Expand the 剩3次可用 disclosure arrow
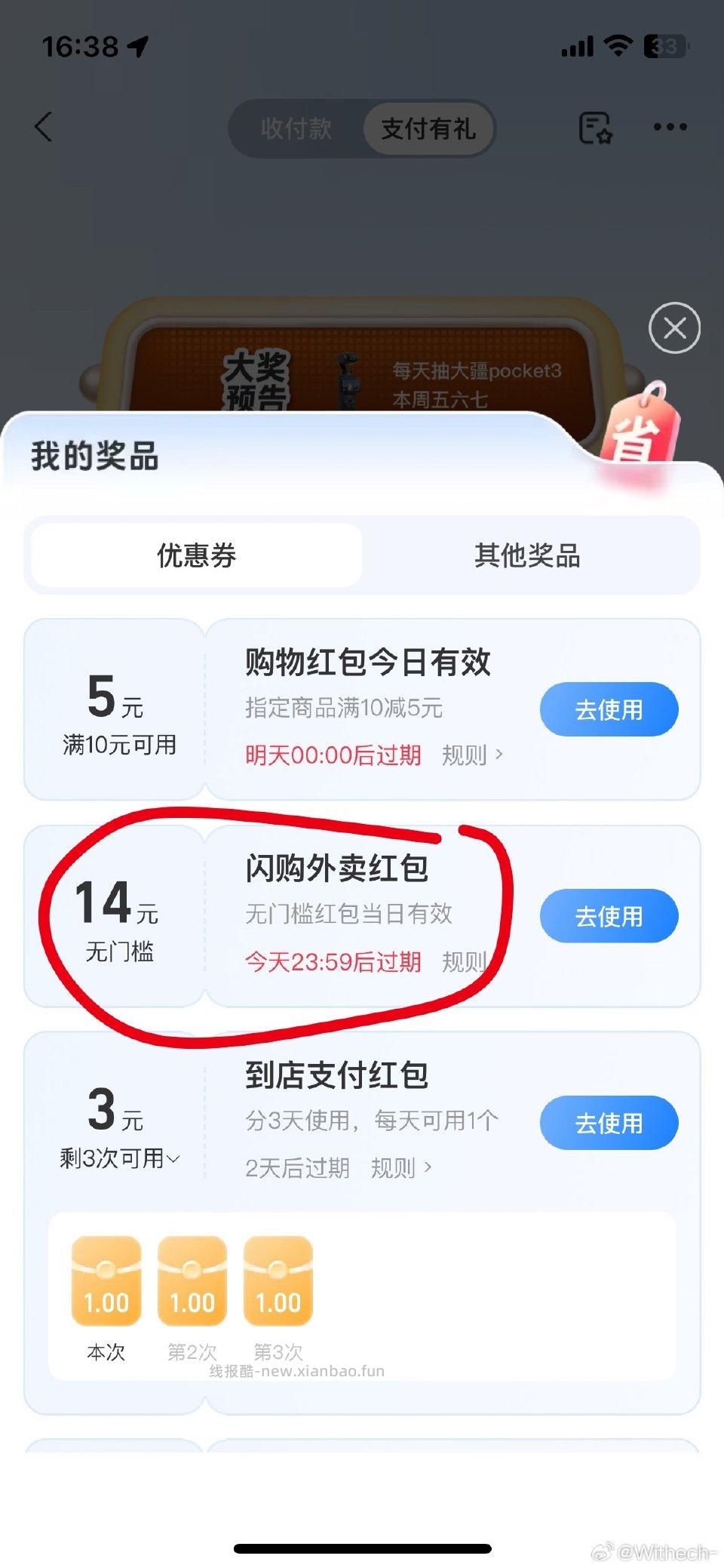The image size is (724, 1568). tap(173, 1160)
